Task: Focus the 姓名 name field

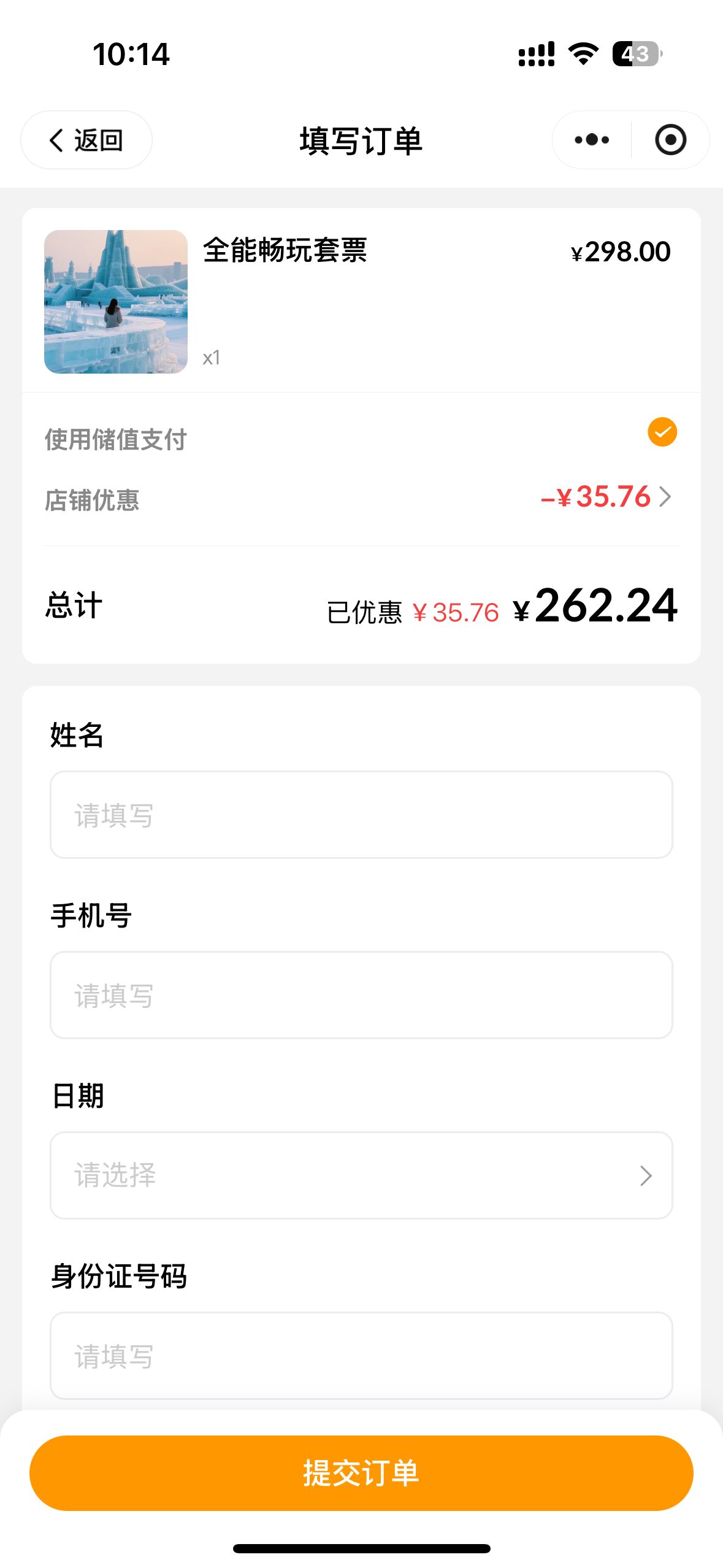Action: (361, 815)
